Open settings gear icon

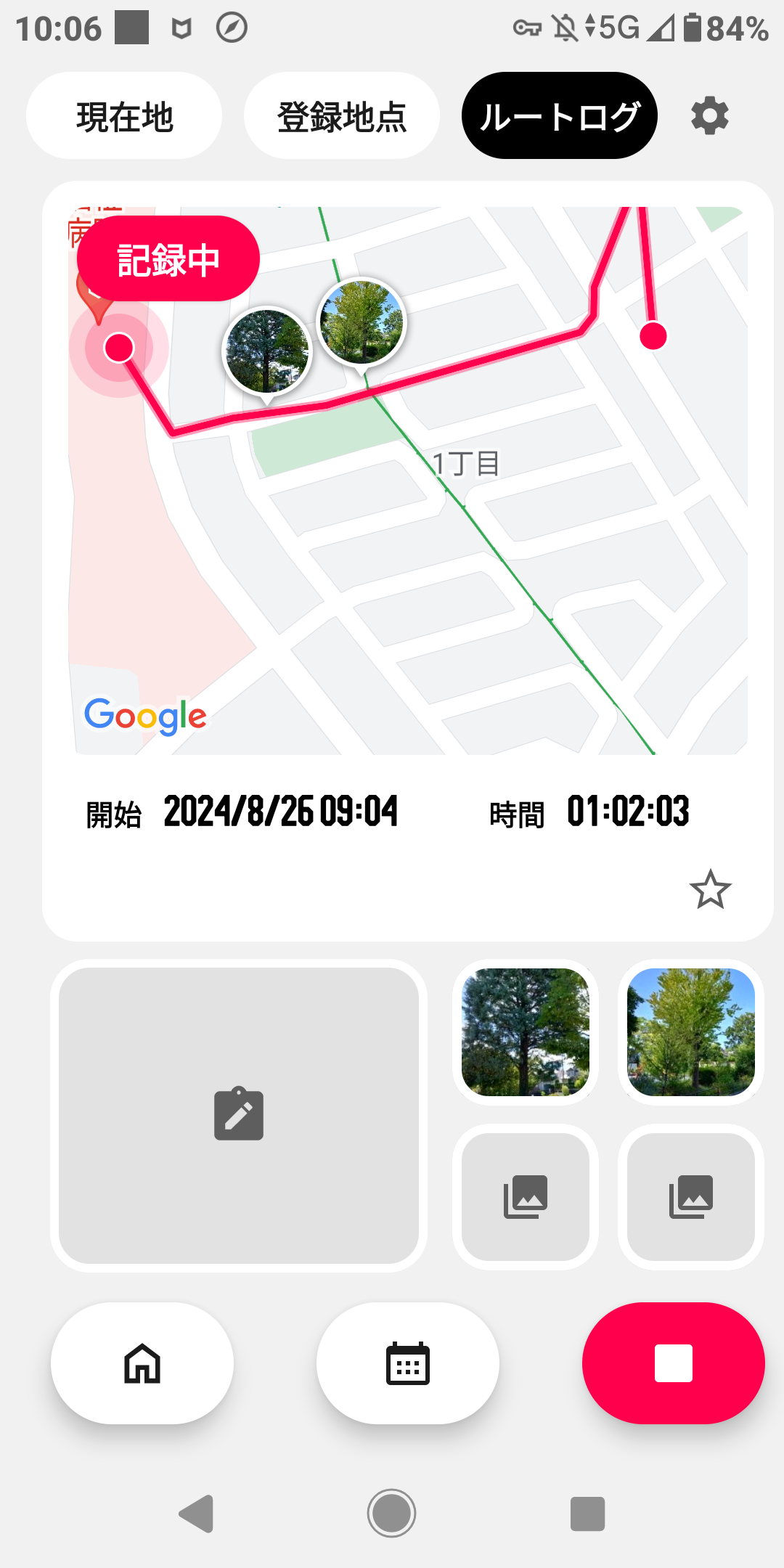tap(709, 116)
